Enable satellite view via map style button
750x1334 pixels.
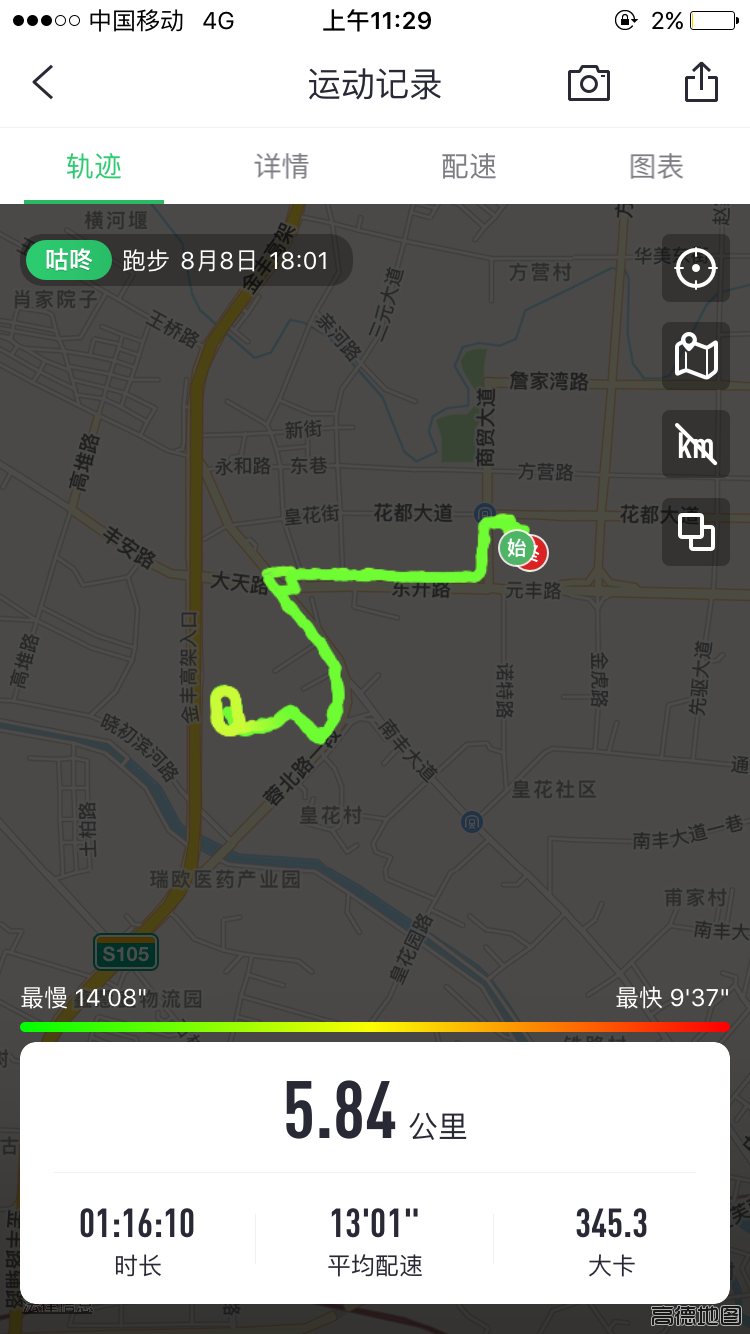[x=695, y=355]
